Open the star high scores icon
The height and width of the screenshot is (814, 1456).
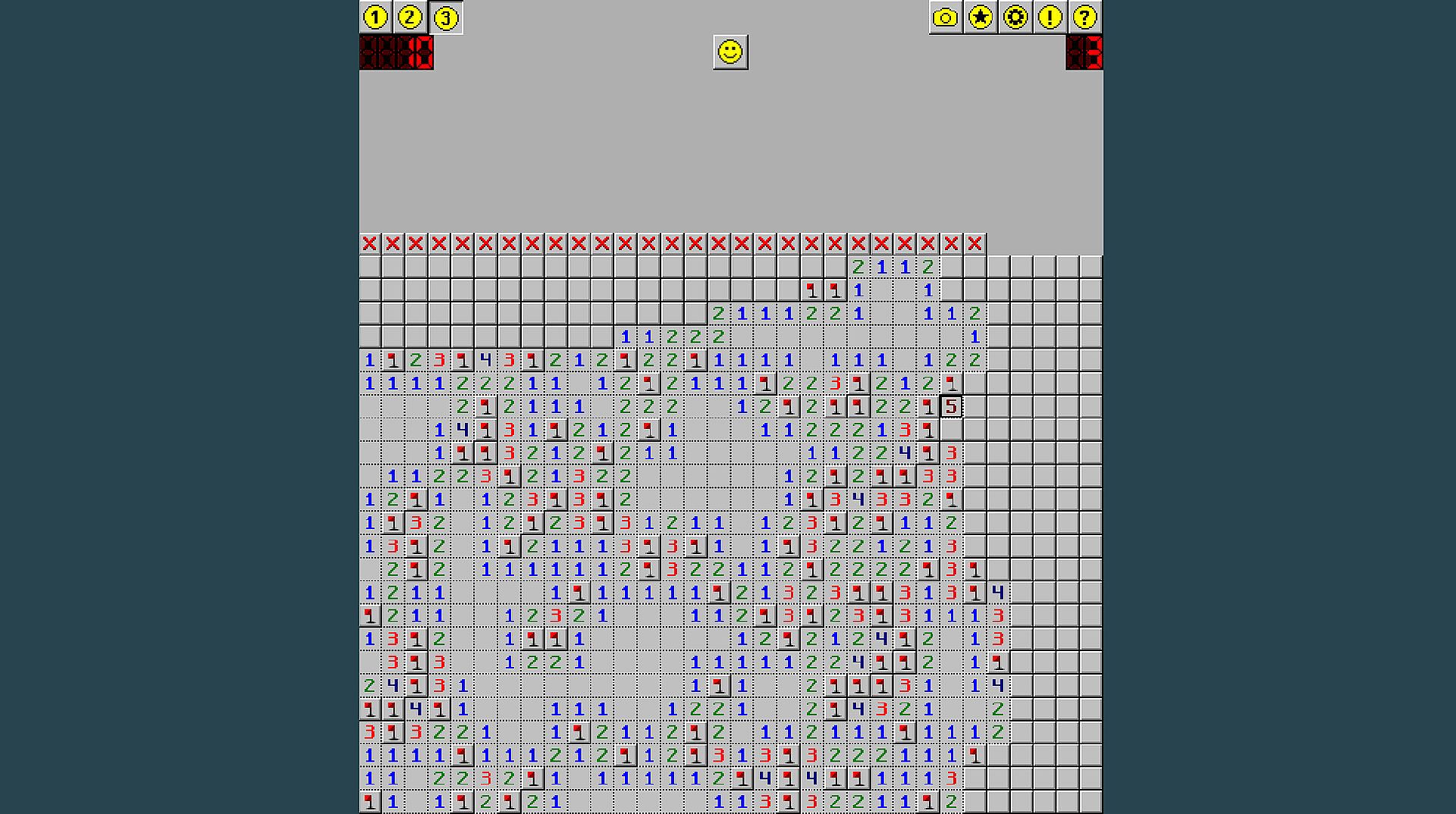(x=980, y=17)
